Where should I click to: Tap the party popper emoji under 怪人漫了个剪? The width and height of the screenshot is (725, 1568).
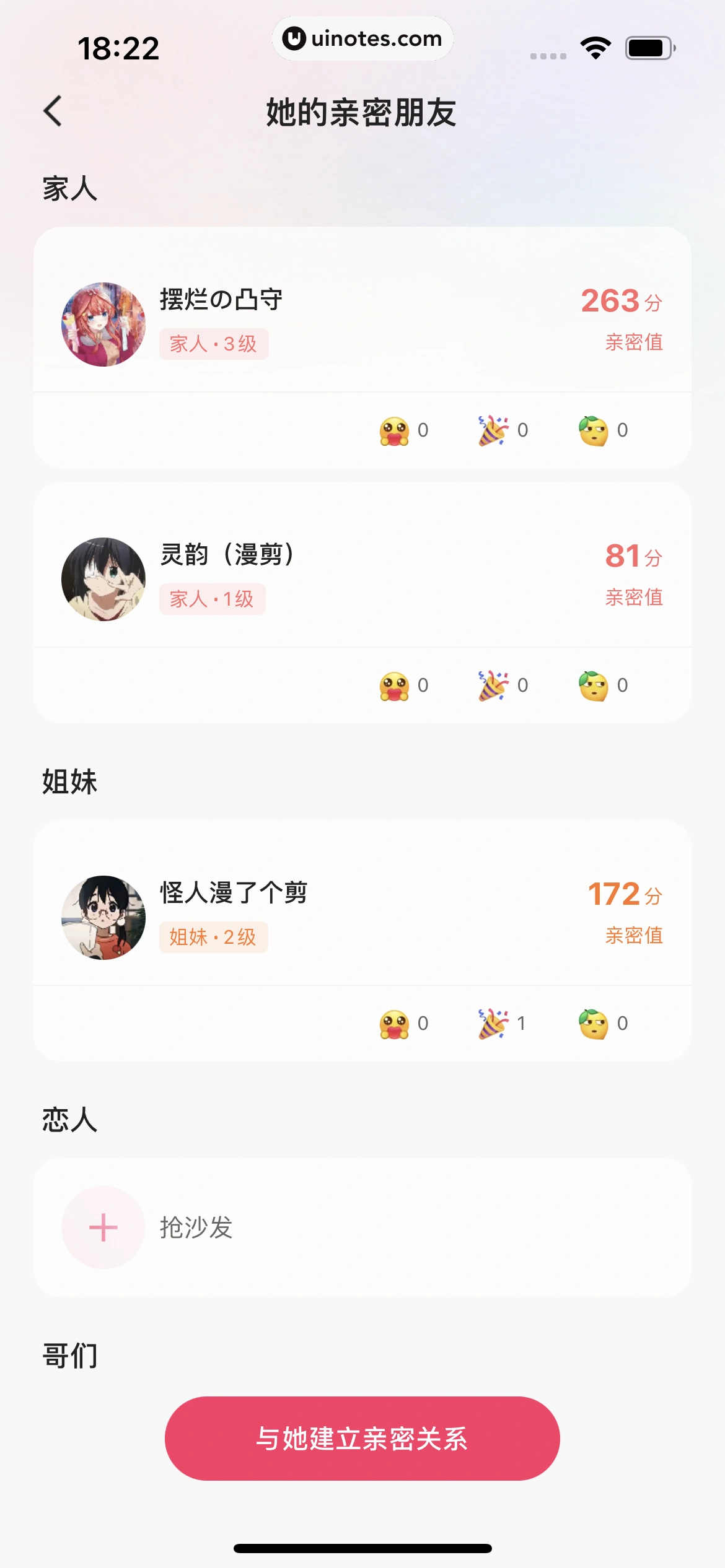[491, 1023]
